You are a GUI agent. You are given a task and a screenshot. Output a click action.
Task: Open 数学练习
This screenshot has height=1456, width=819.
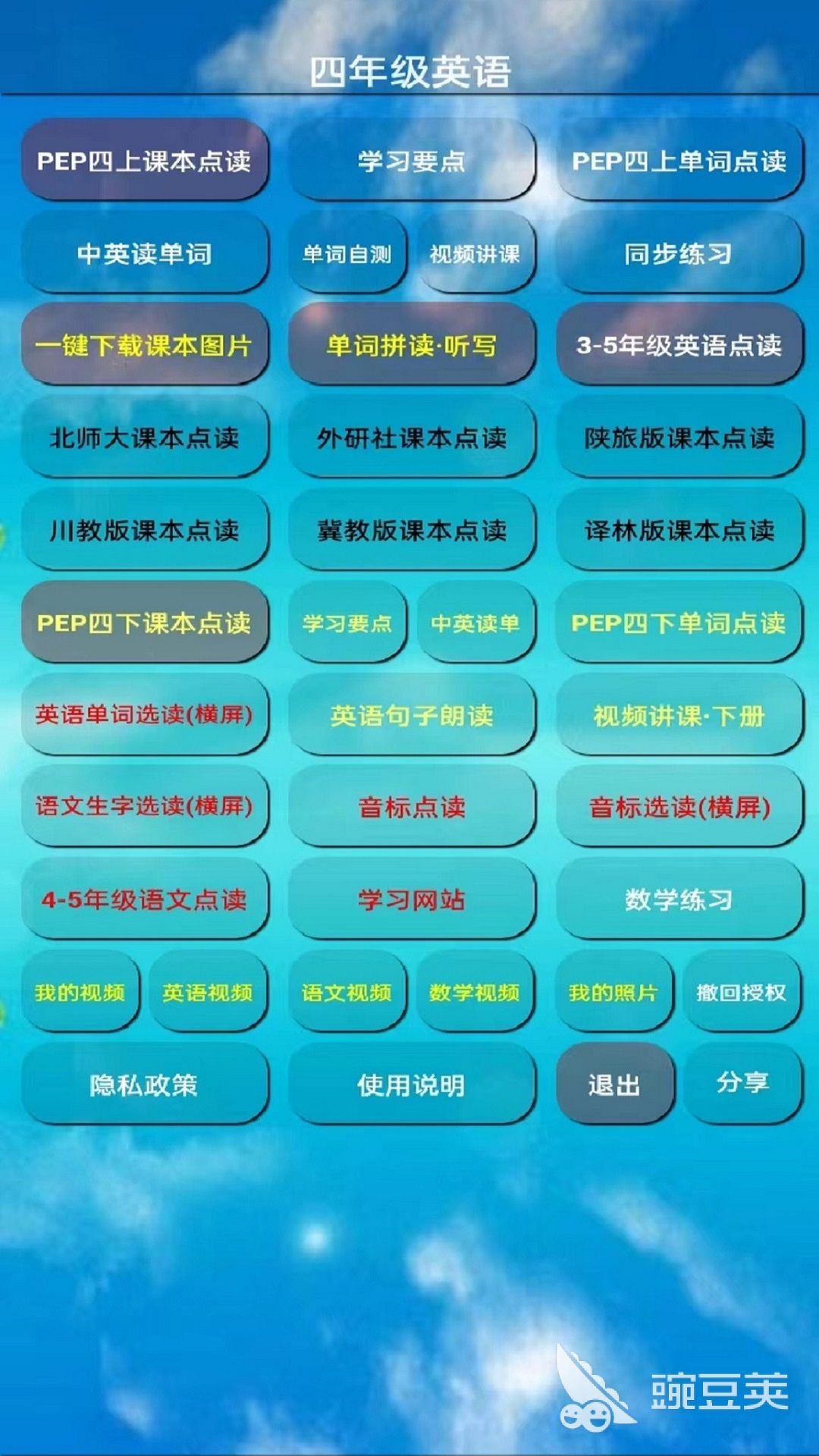678,899
